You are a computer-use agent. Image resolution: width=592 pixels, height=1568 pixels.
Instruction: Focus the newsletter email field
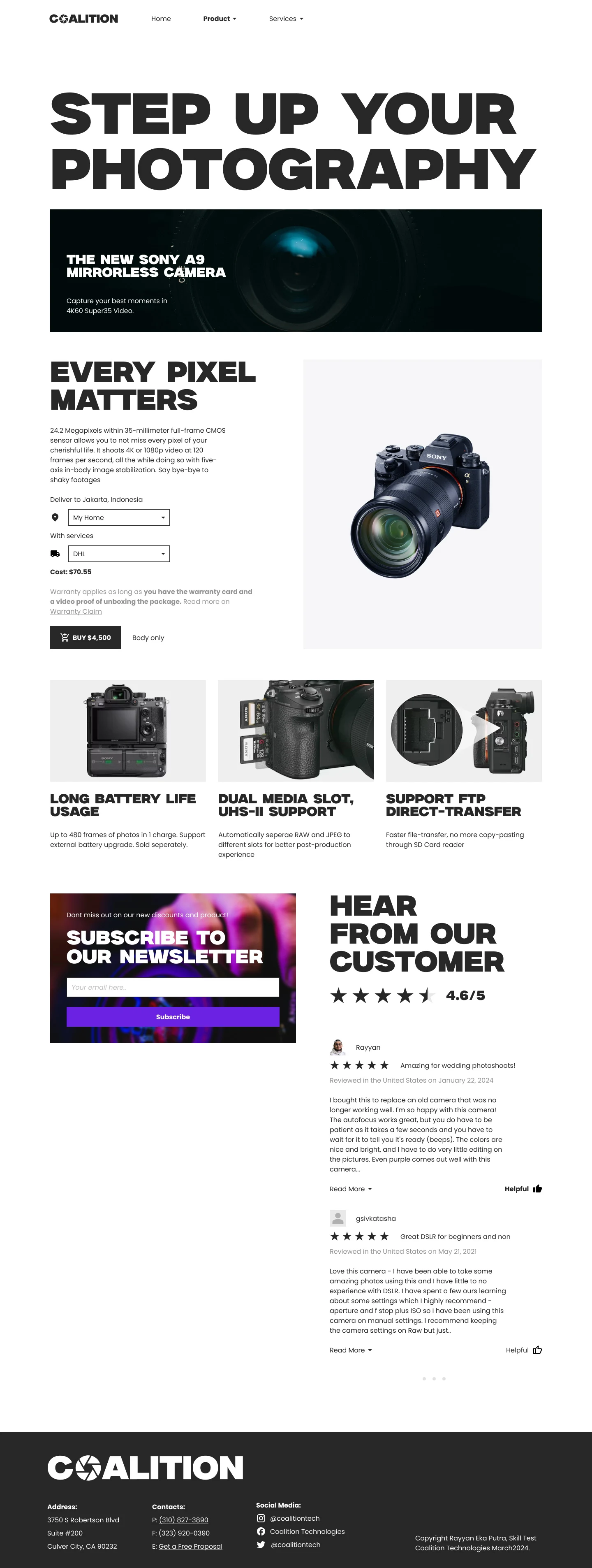[x=173, y=987]
